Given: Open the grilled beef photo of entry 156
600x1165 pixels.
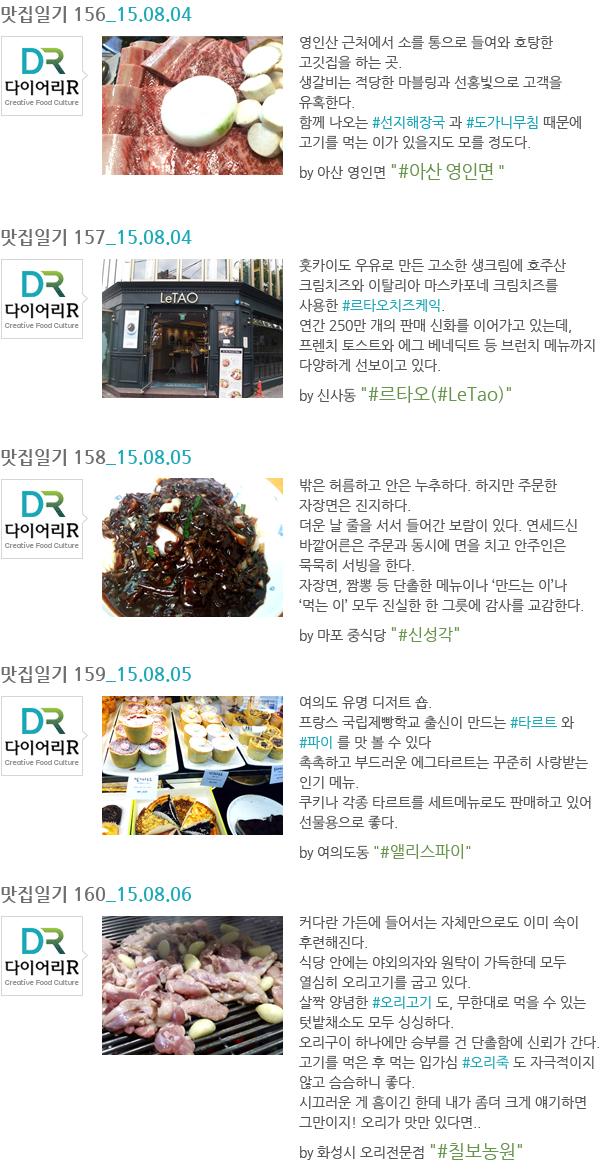Looking at the screenshot, I should click(x=192, y=105).
